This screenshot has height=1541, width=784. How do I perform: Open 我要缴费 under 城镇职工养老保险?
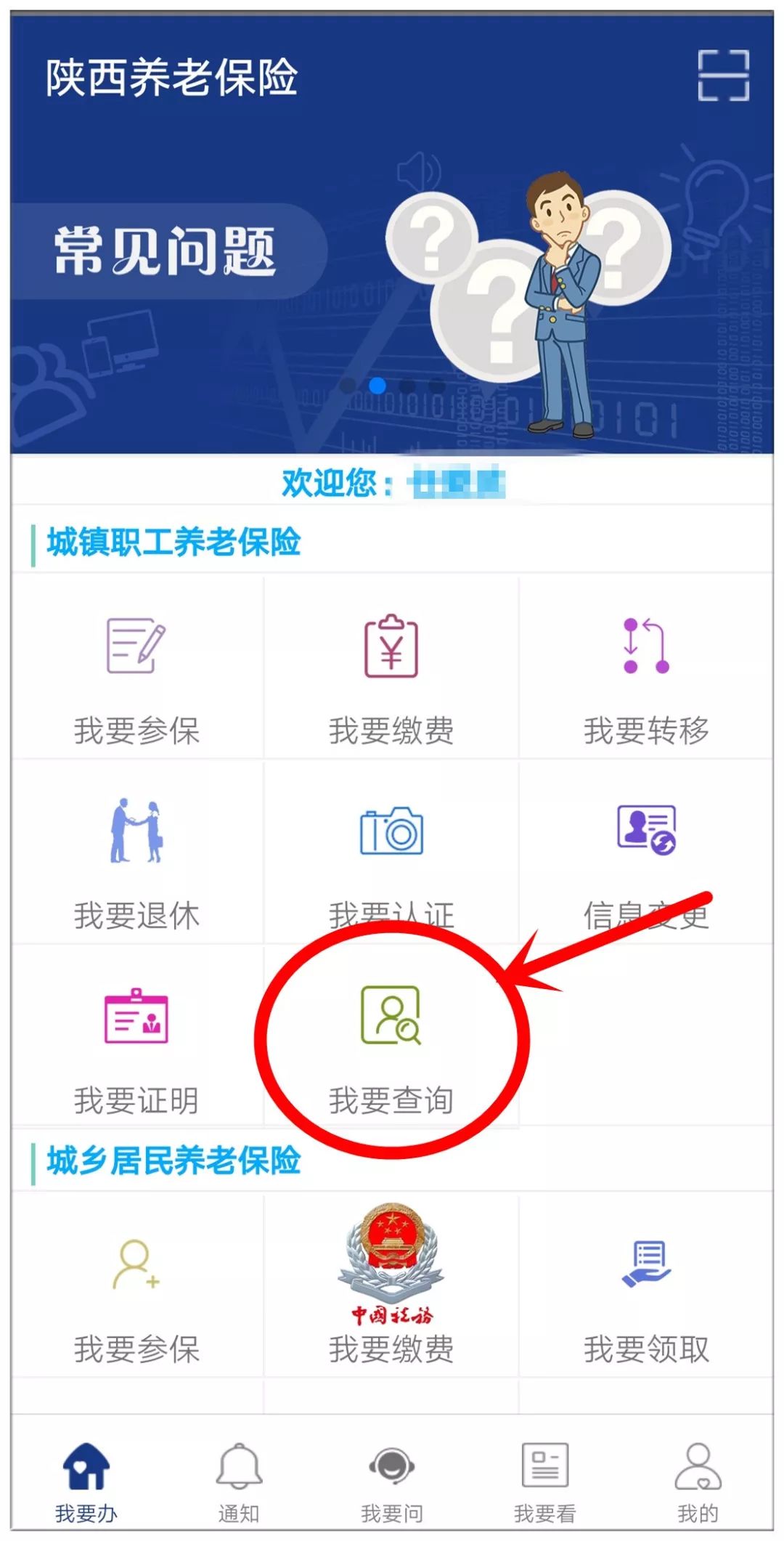(x=391, y=667)
